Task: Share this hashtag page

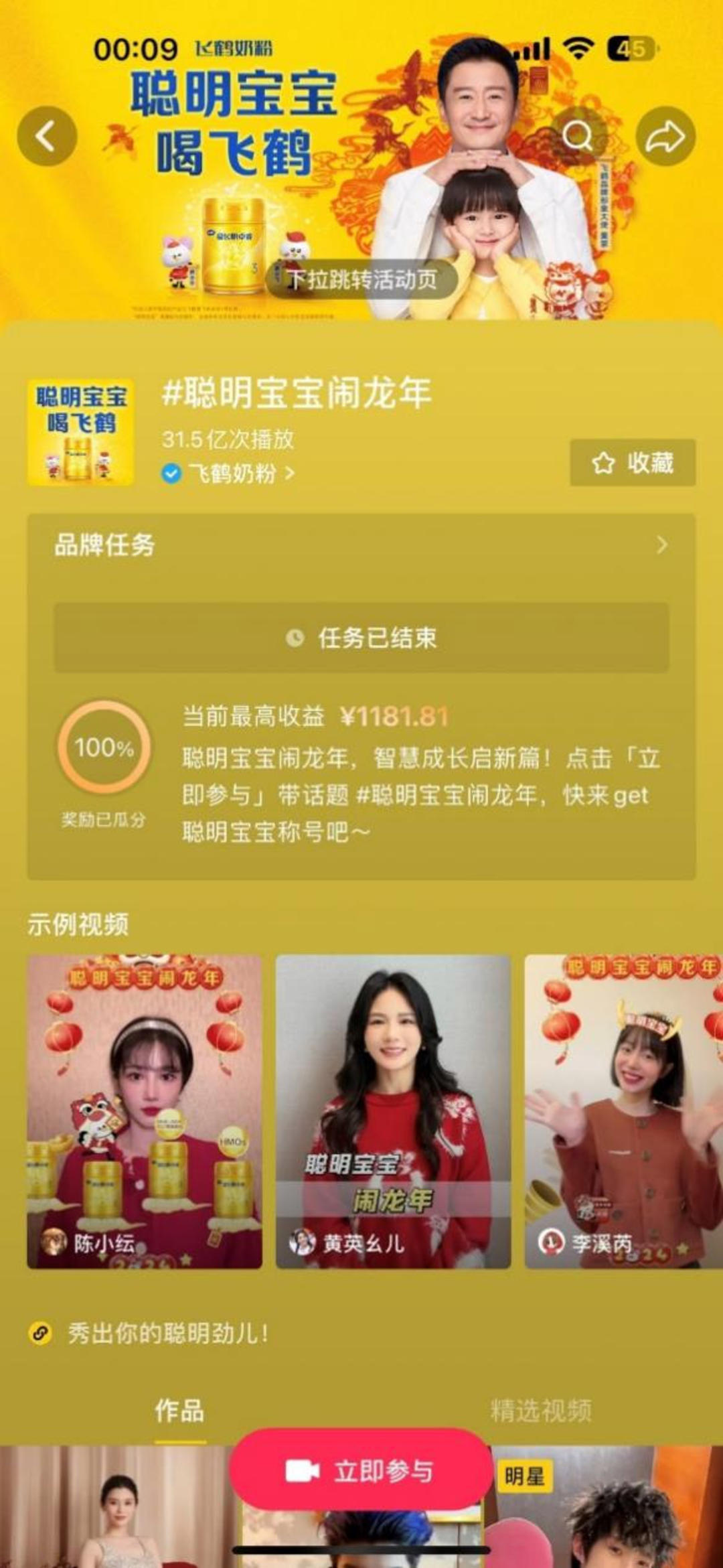Action: (x=665, y=136)
